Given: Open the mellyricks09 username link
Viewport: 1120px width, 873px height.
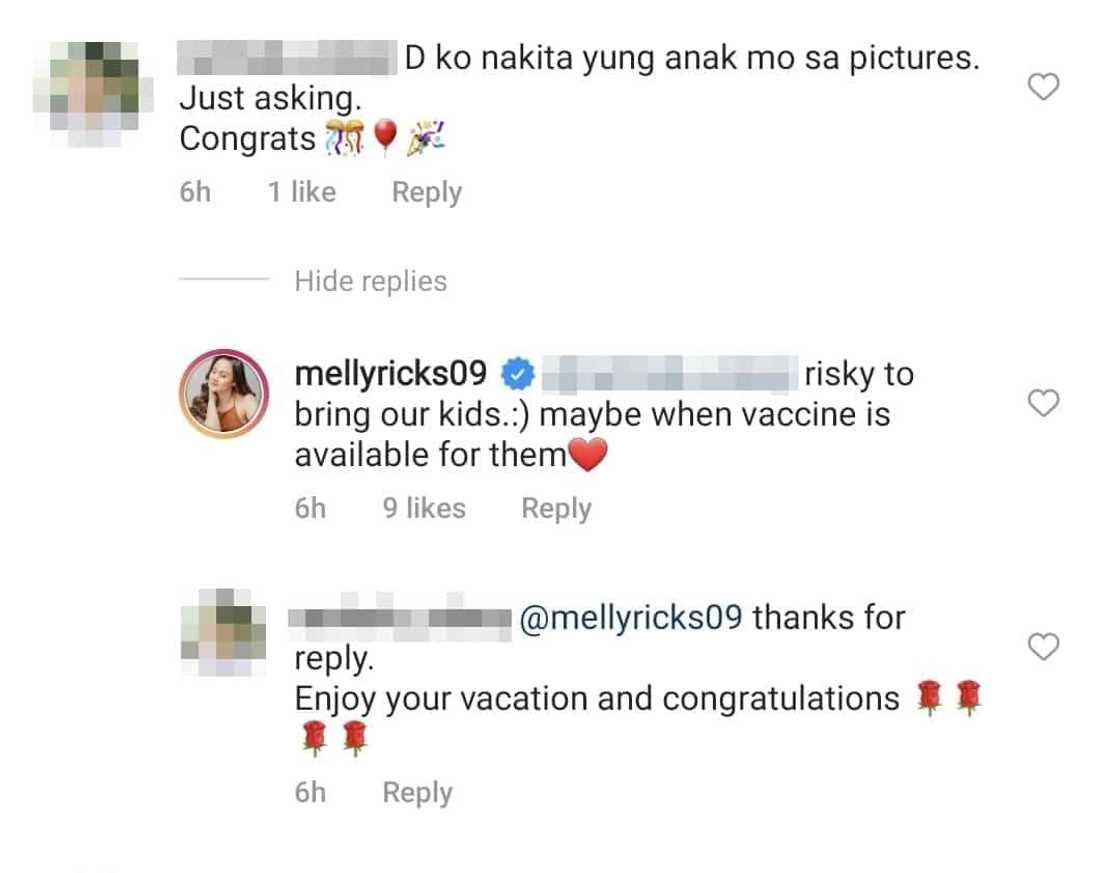Looking at the screenshot, I should click(391, 374).
